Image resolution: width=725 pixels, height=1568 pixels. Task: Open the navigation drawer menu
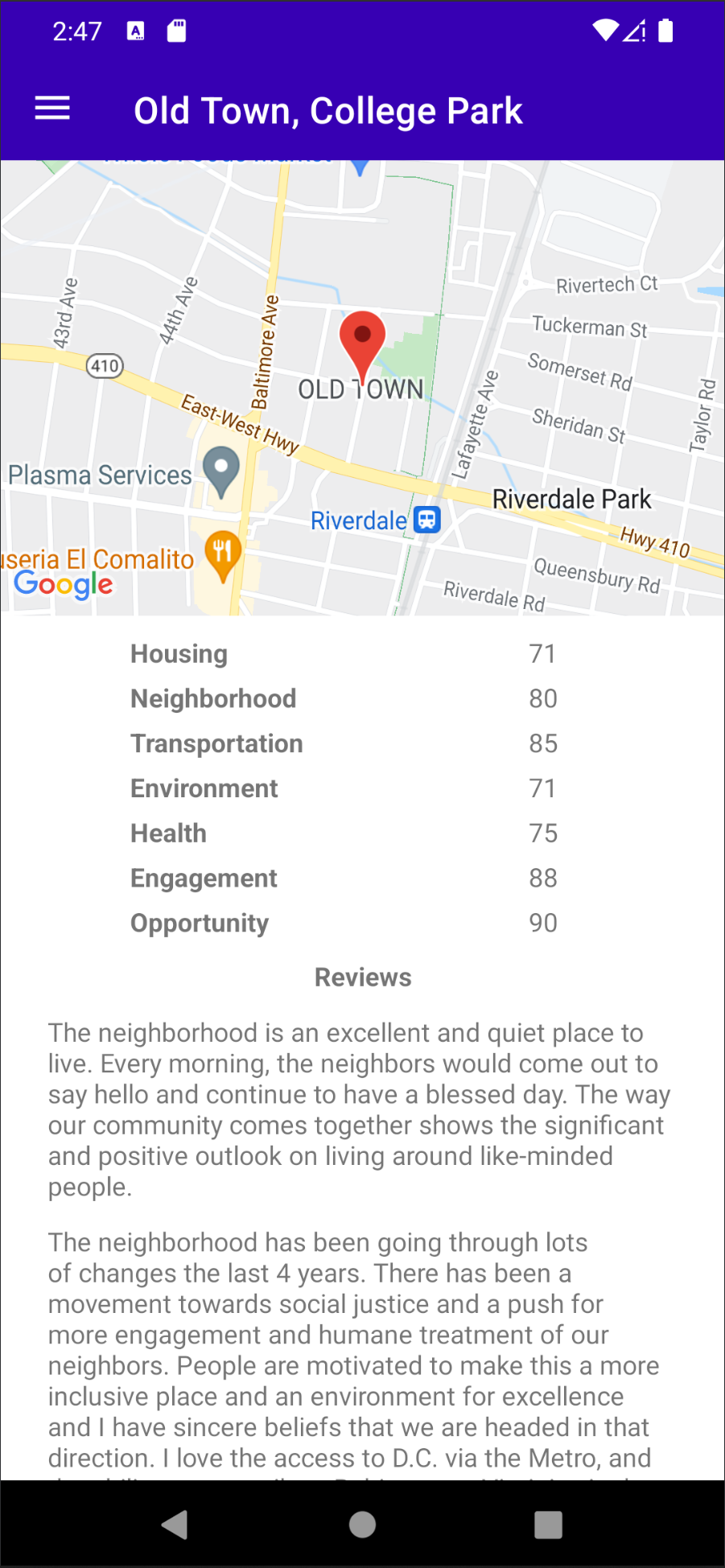(52, 109)
